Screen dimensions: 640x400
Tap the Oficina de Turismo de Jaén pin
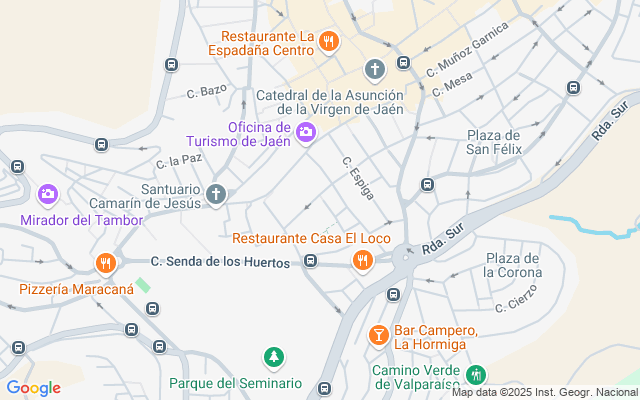click(x=306, y=132)
